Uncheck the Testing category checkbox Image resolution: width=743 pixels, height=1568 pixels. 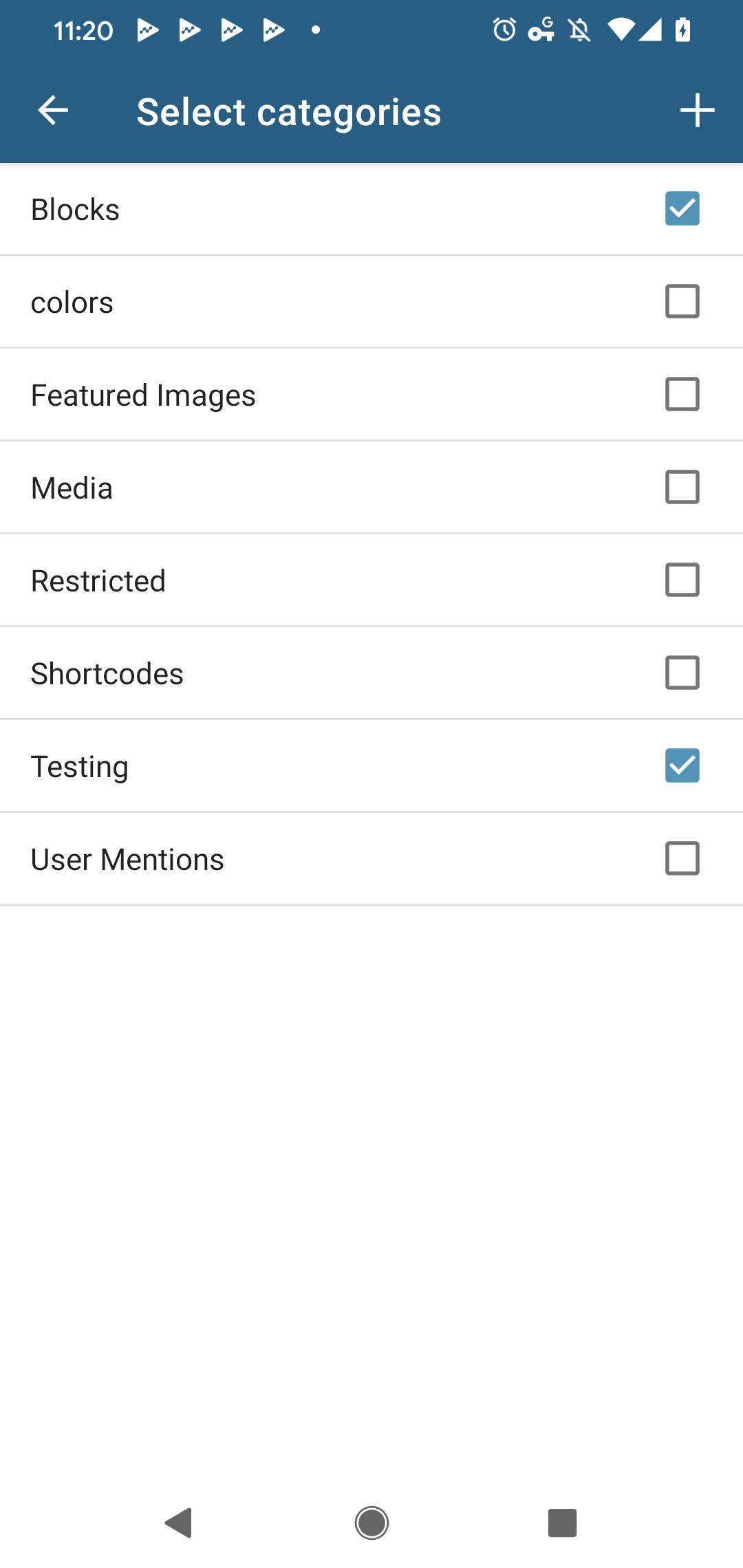click(682, 765)
